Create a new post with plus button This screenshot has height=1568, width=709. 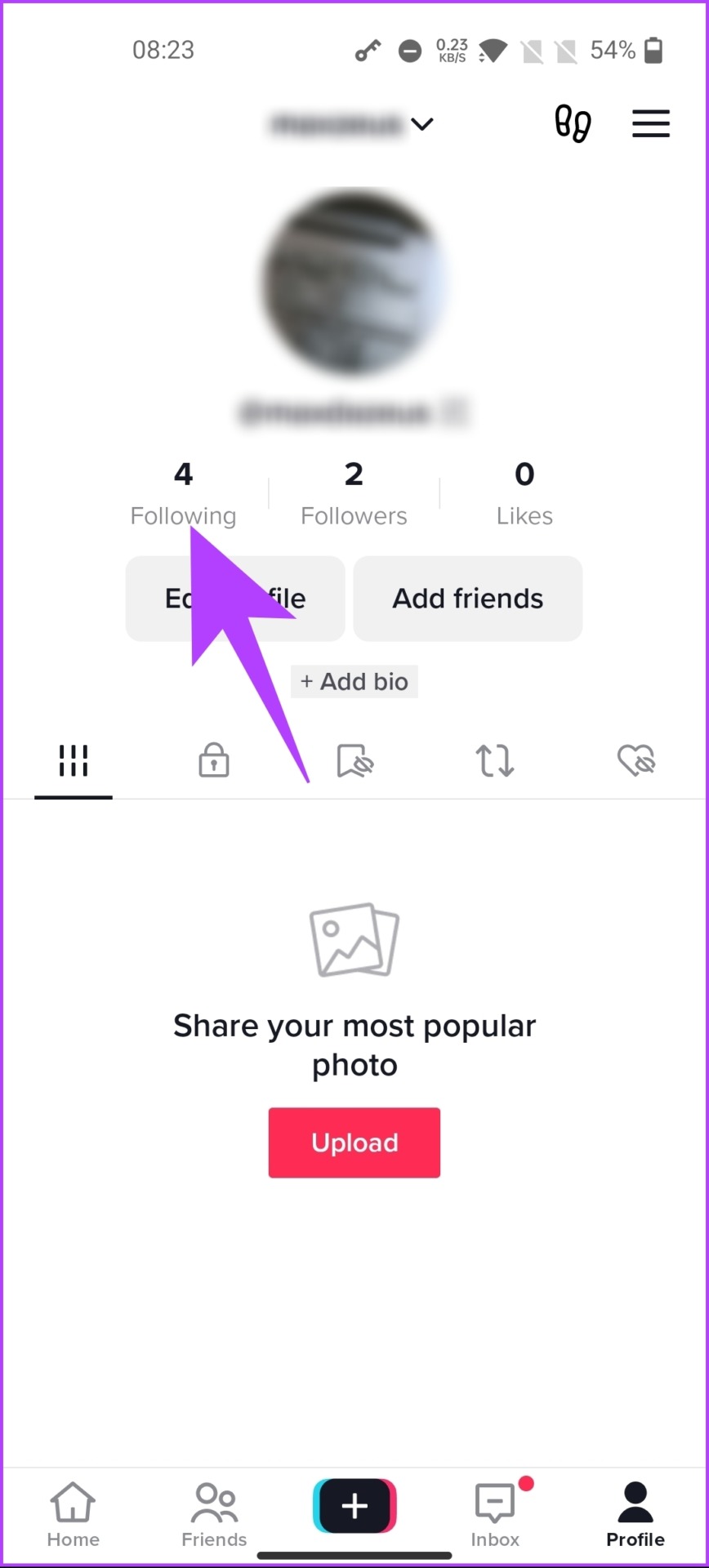point(354,1506)
